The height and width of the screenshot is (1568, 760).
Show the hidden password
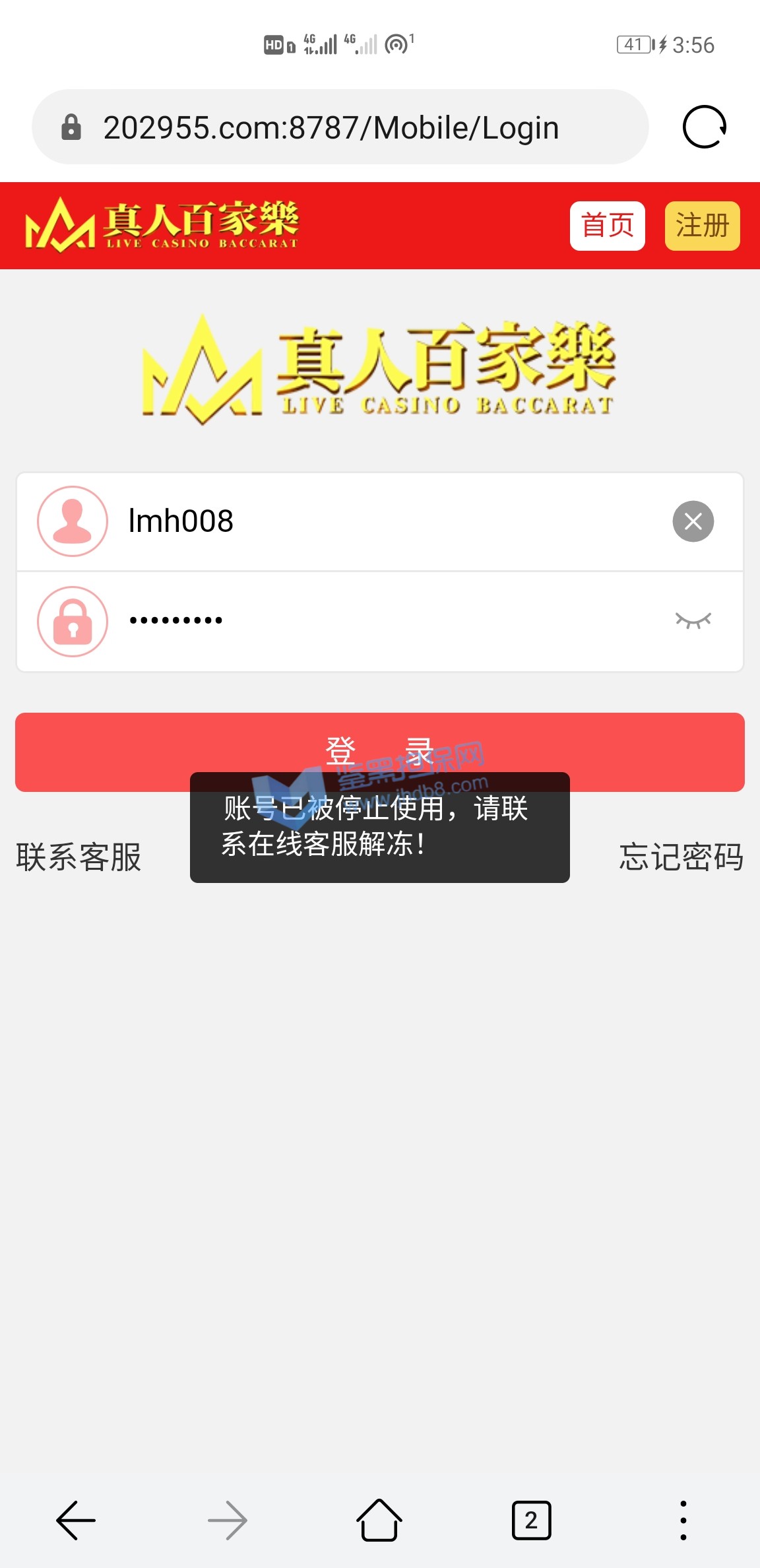[693, 620]
